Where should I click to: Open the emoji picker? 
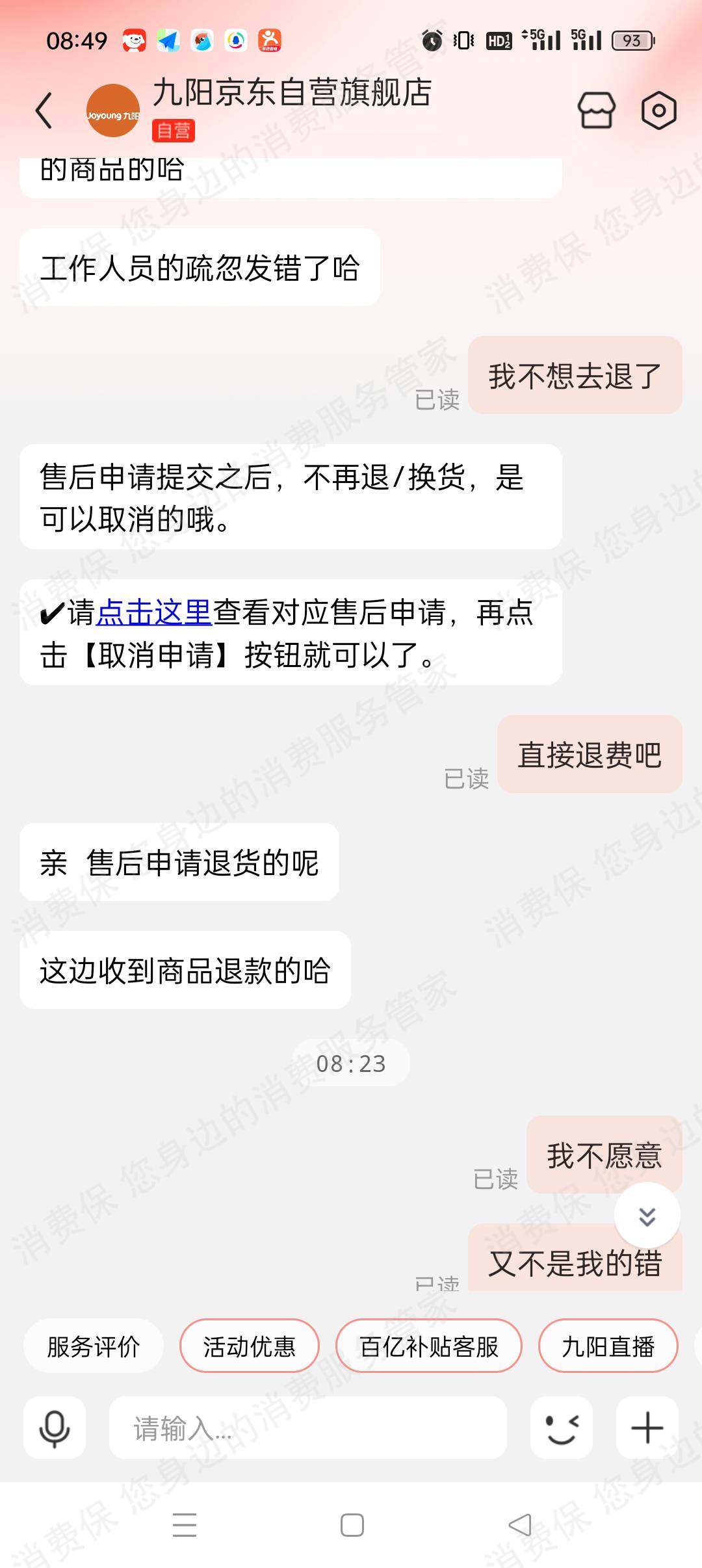pyautogui.click(x=562, y=1428)
